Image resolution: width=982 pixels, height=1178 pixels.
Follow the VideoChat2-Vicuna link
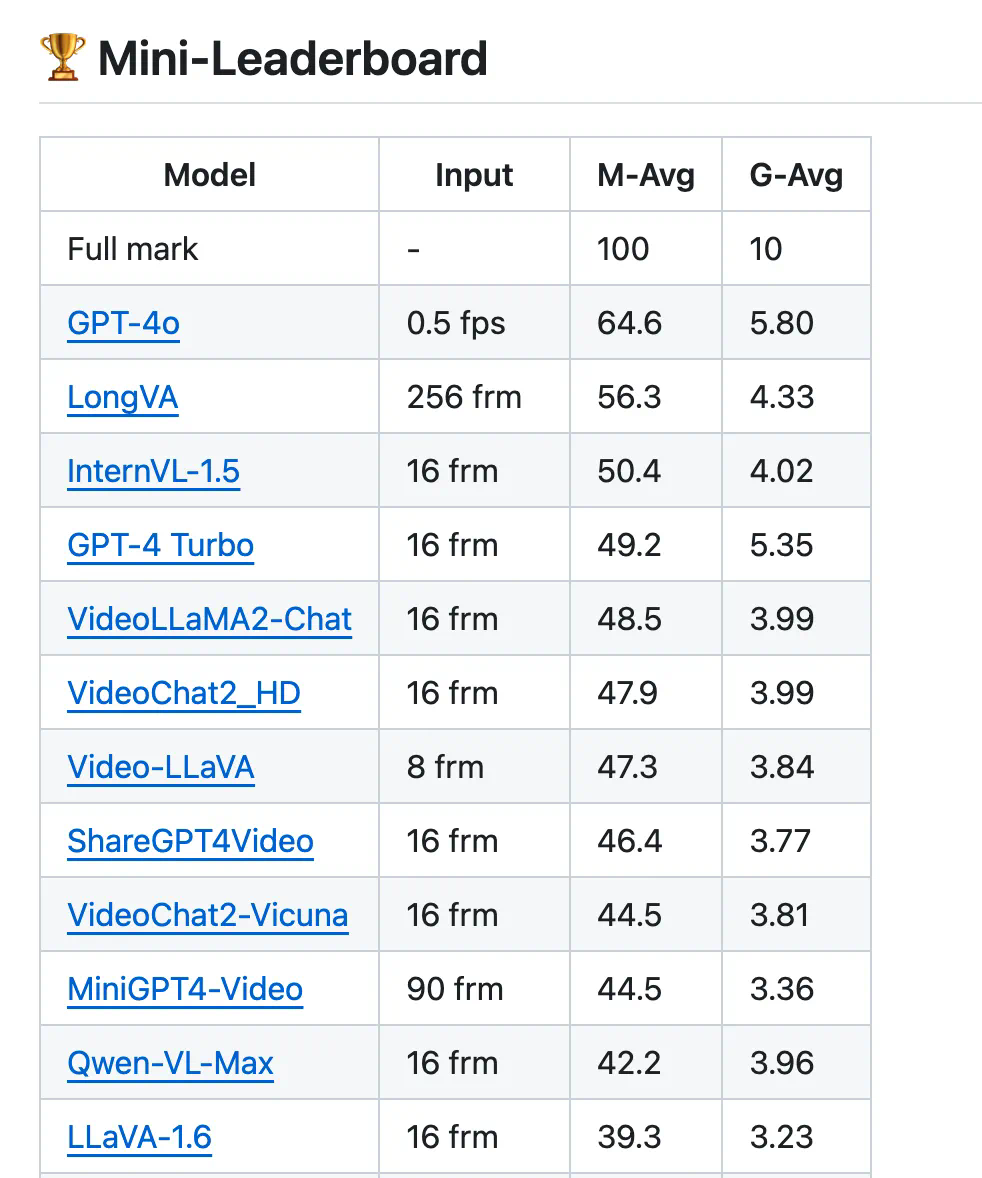207,916
